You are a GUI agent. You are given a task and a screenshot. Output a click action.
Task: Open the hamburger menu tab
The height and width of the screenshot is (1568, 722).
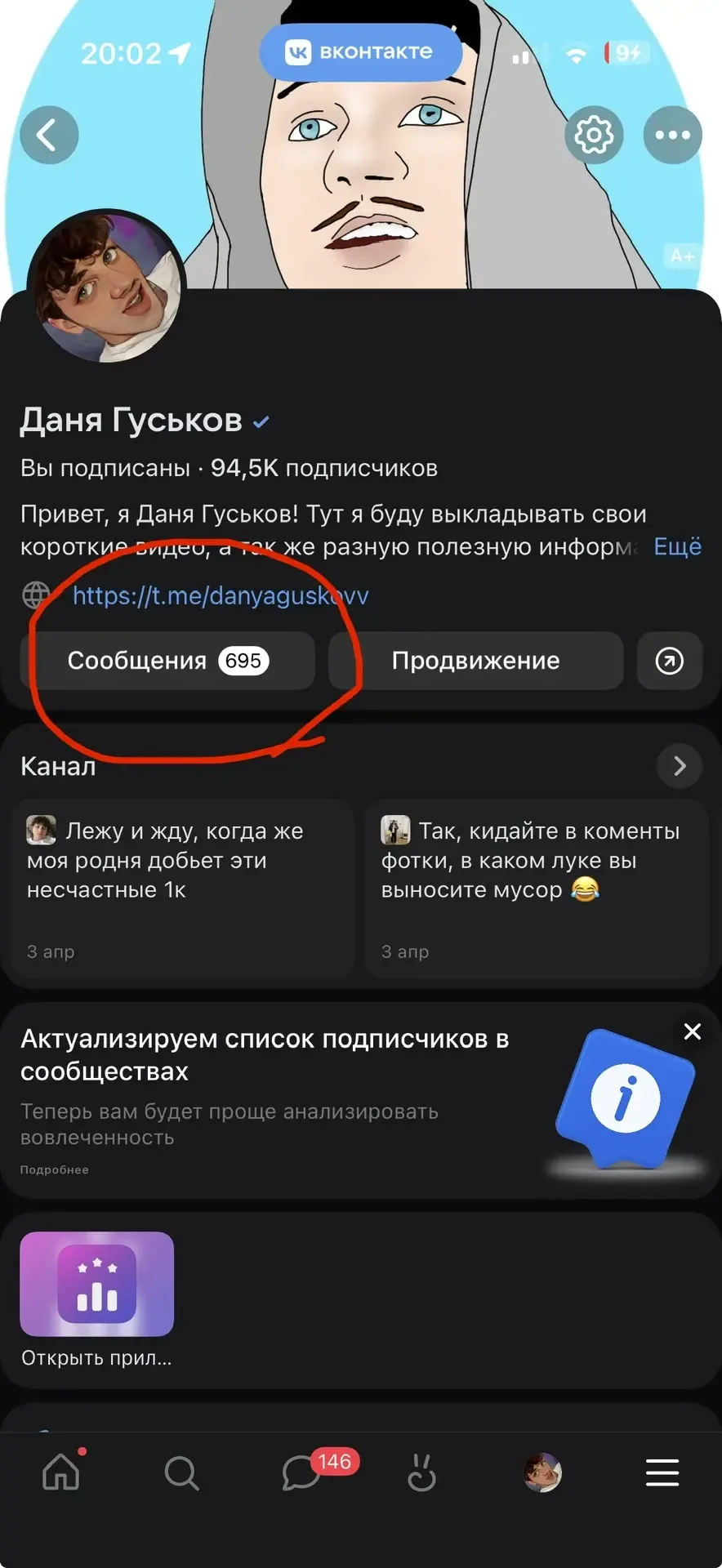pyautogui.click(x=662, y=1473)
